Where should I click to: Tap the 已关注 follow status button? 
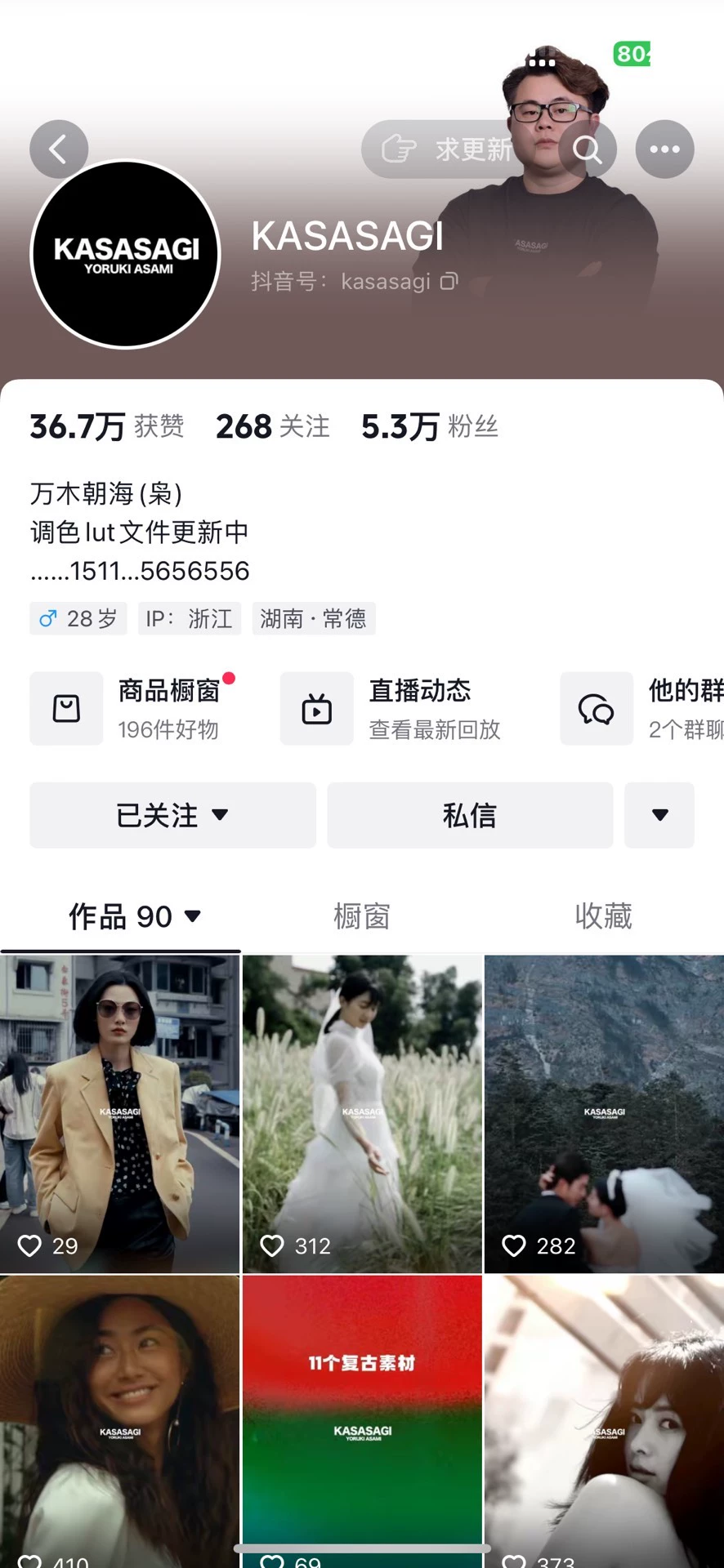point(172,815)
